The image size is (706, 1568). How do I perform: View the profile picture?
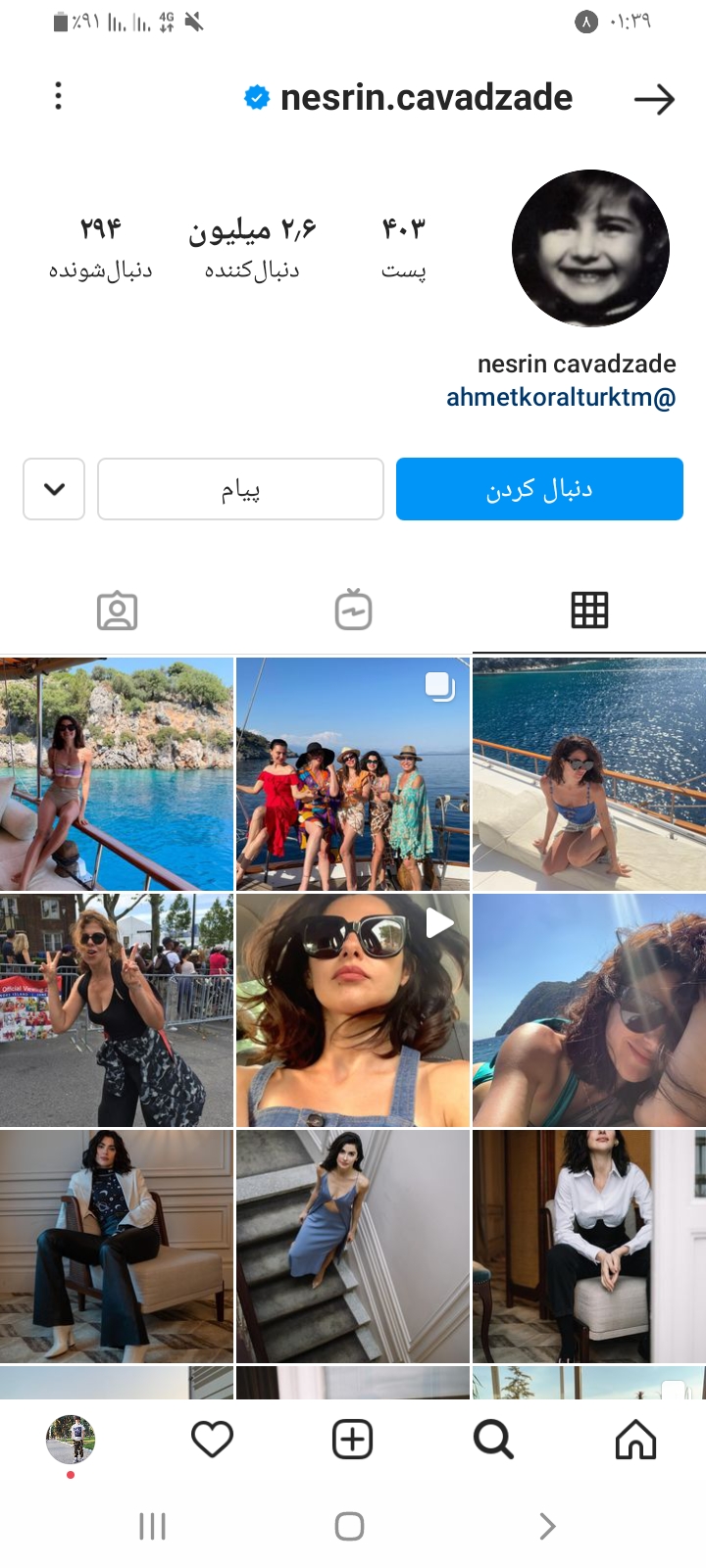point(590,248)
